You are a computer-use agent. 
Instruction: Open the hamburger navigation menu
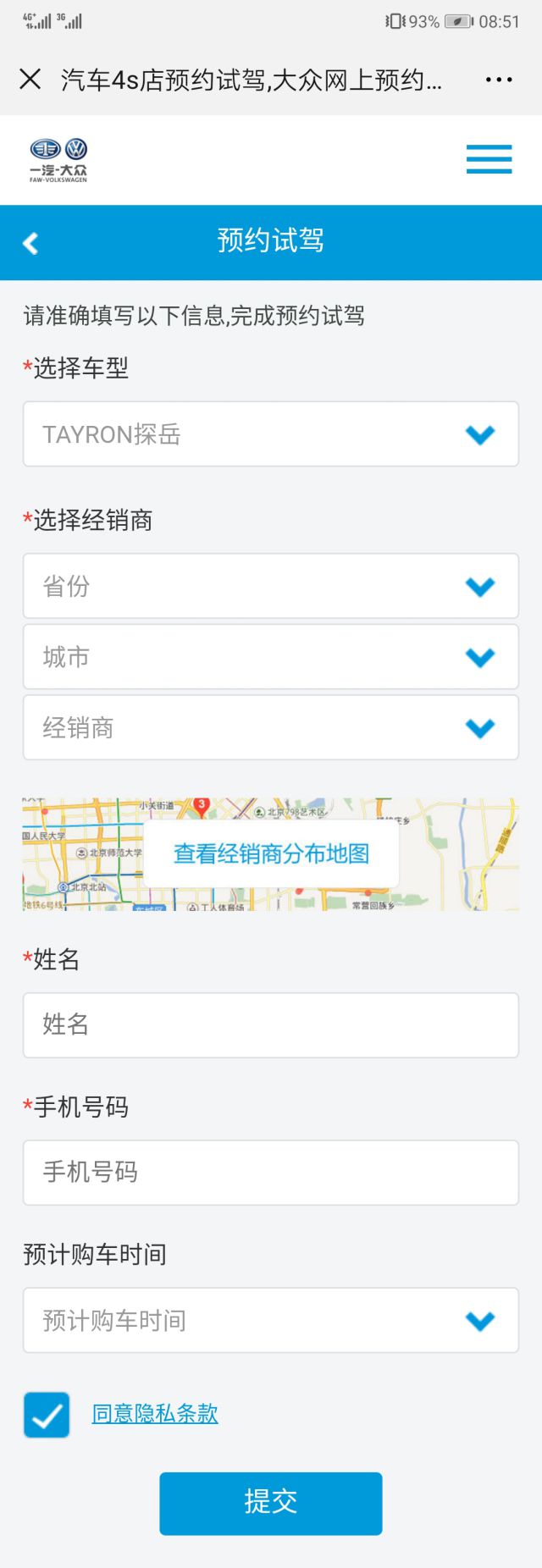coord(489,159)
